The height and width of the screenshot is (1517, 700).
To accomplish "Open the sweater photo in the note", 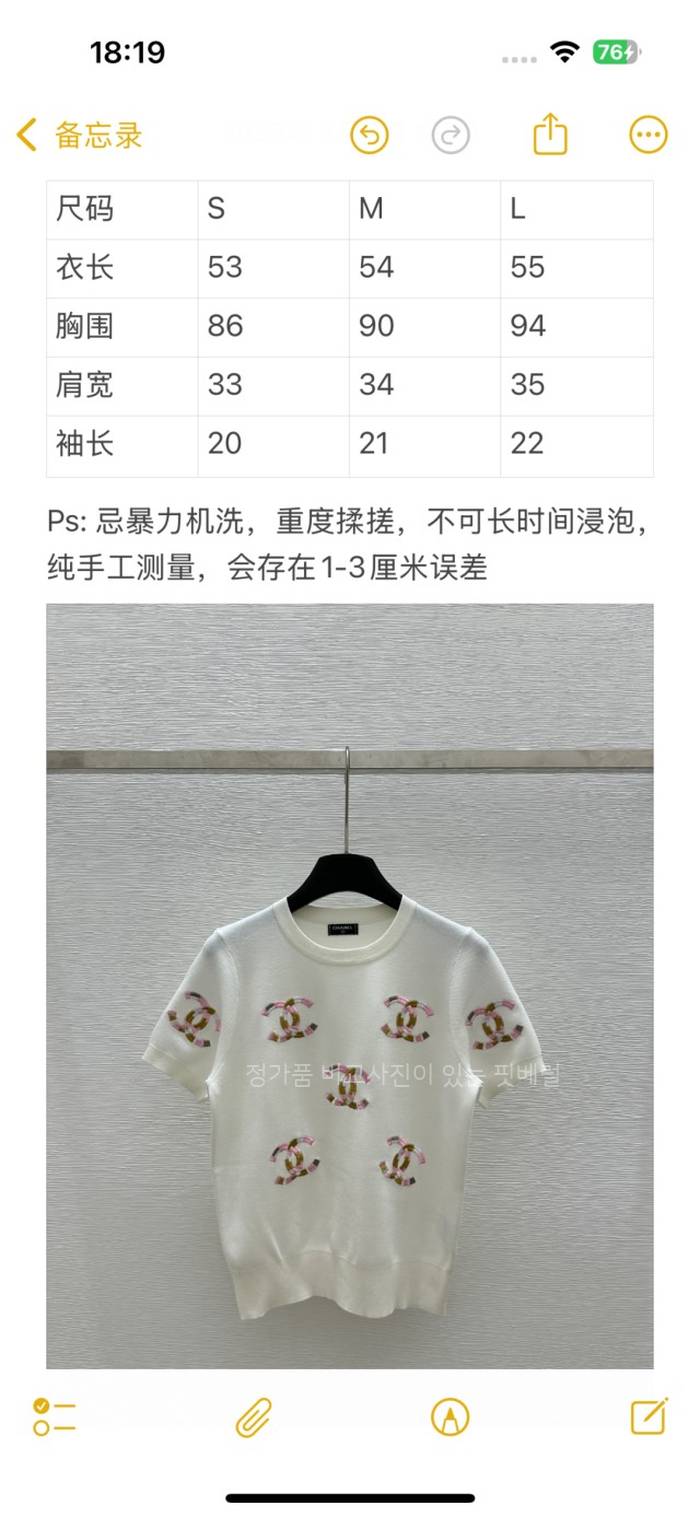I will click(350, 985).
